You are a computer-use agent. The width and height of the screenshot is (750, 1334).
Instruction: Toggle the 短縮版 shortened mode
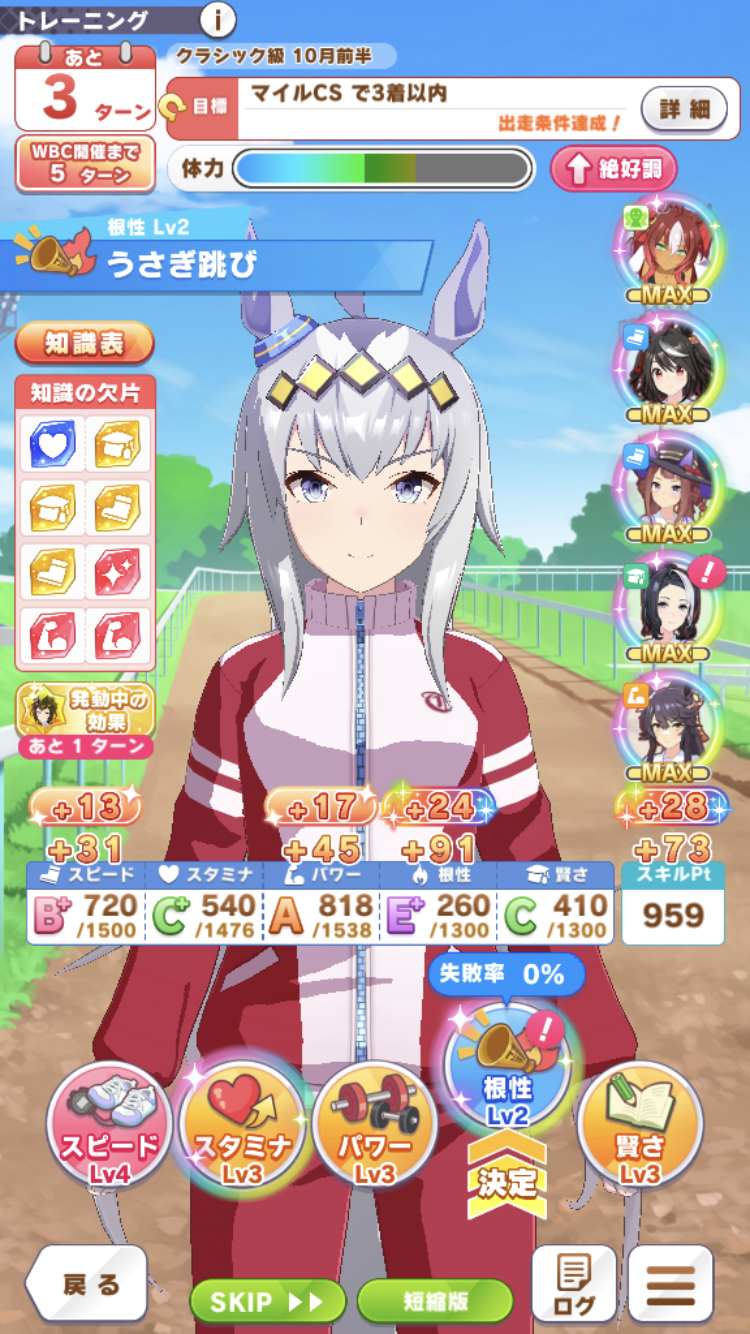pyautogui.click(x=435, y=1301)
